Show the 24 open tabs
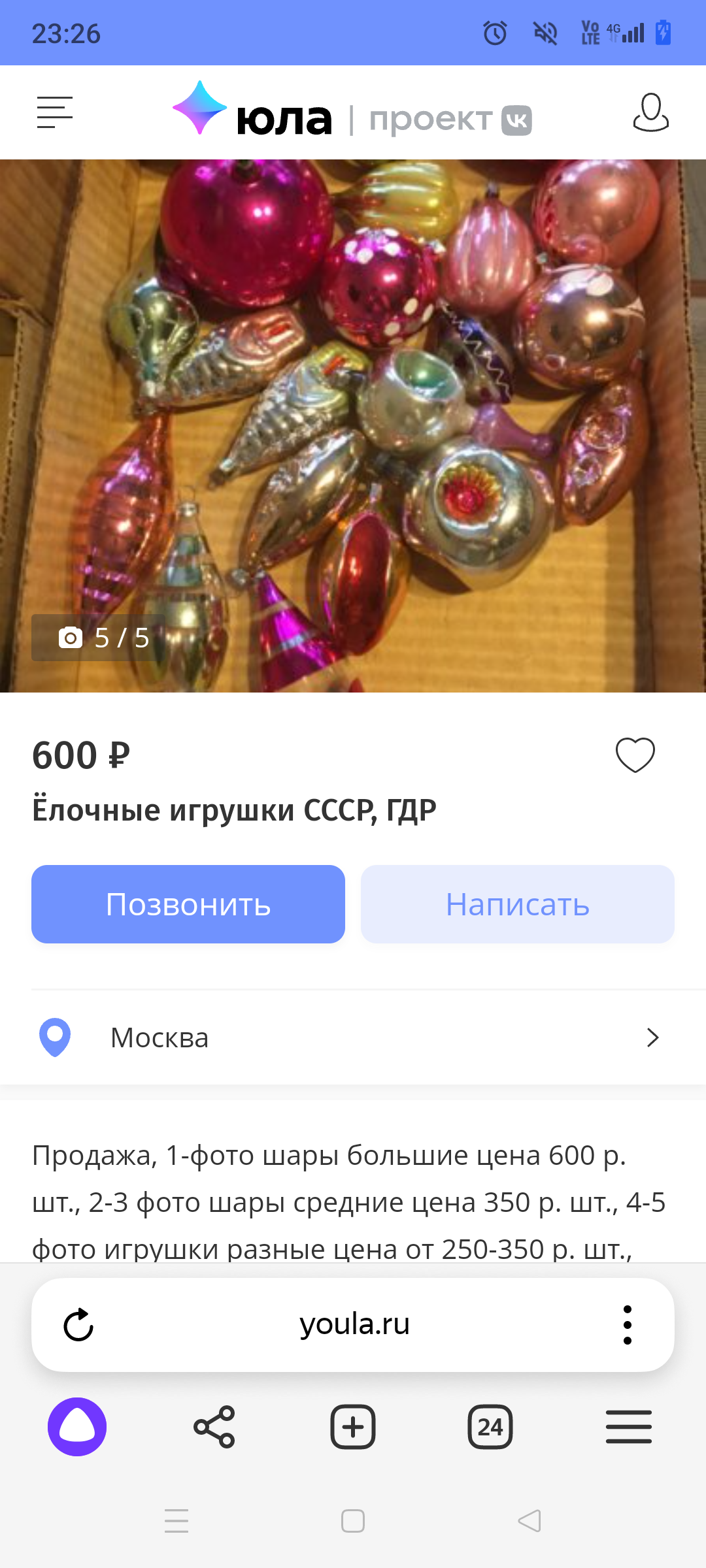 pyautogui.click(x=490, y=1427)
